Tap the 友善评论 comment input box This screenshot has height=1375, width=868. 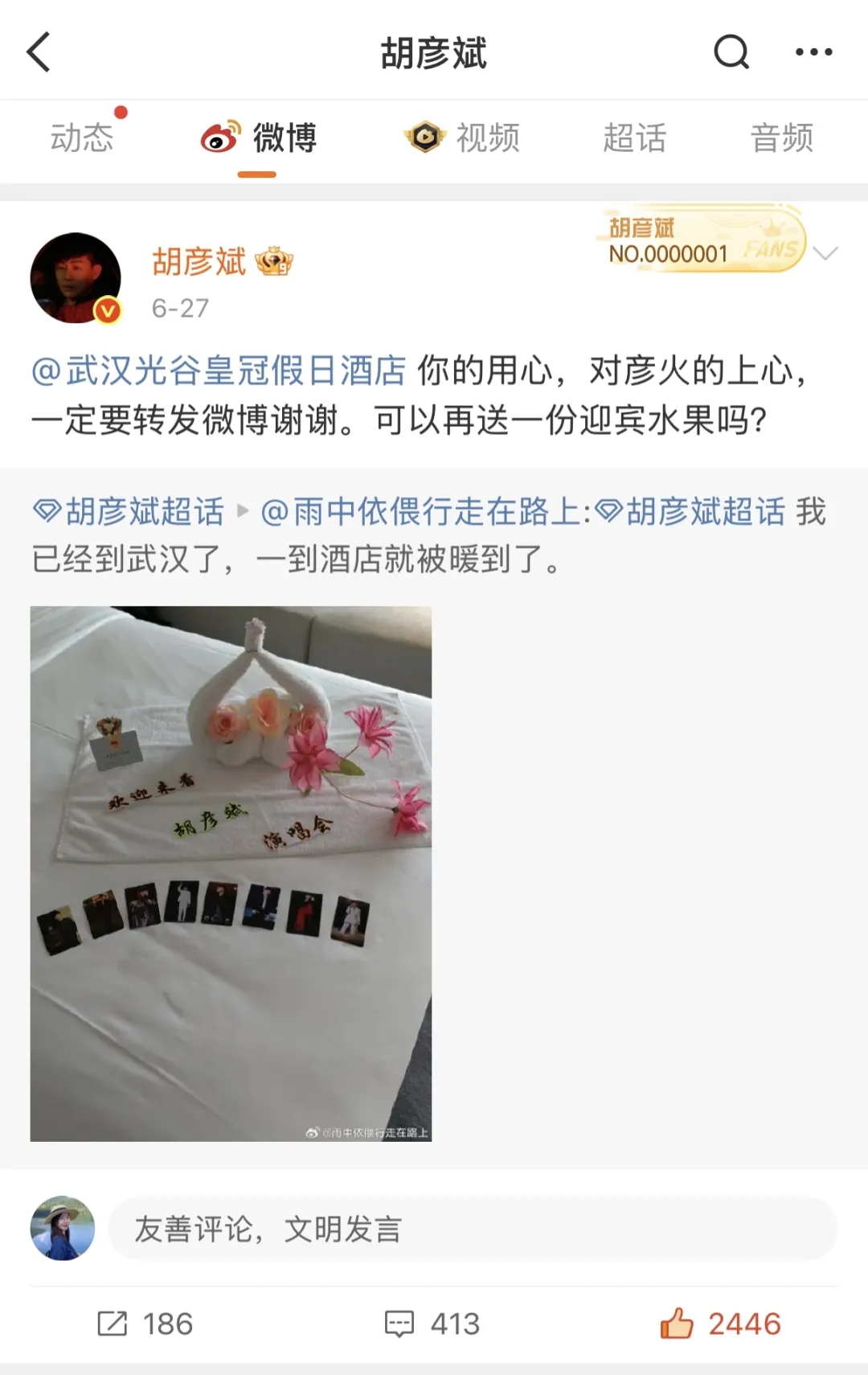coord(473,1229)
